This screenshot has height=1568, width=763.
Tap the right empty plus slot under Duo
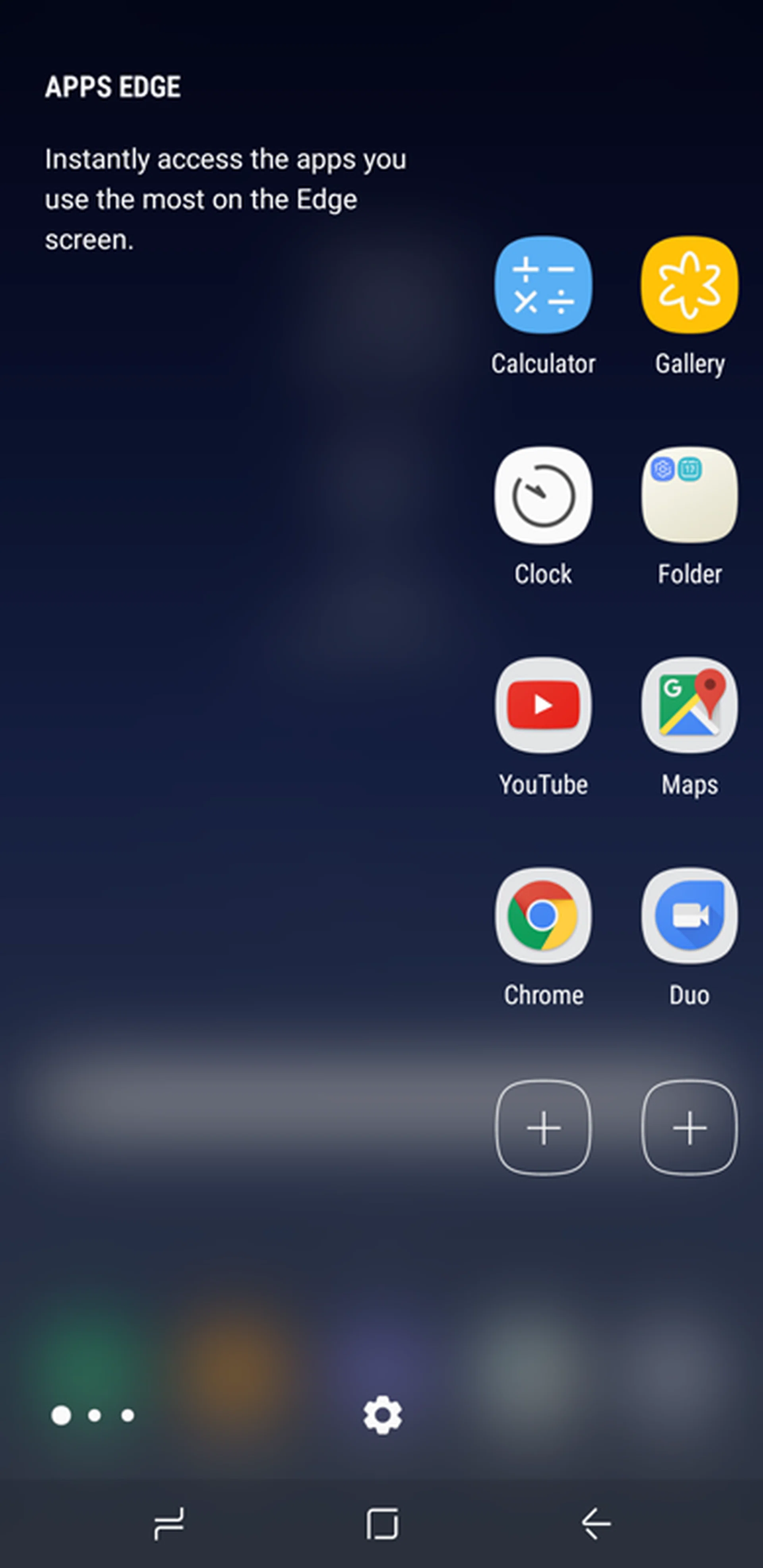click(x=689, y=1127)
